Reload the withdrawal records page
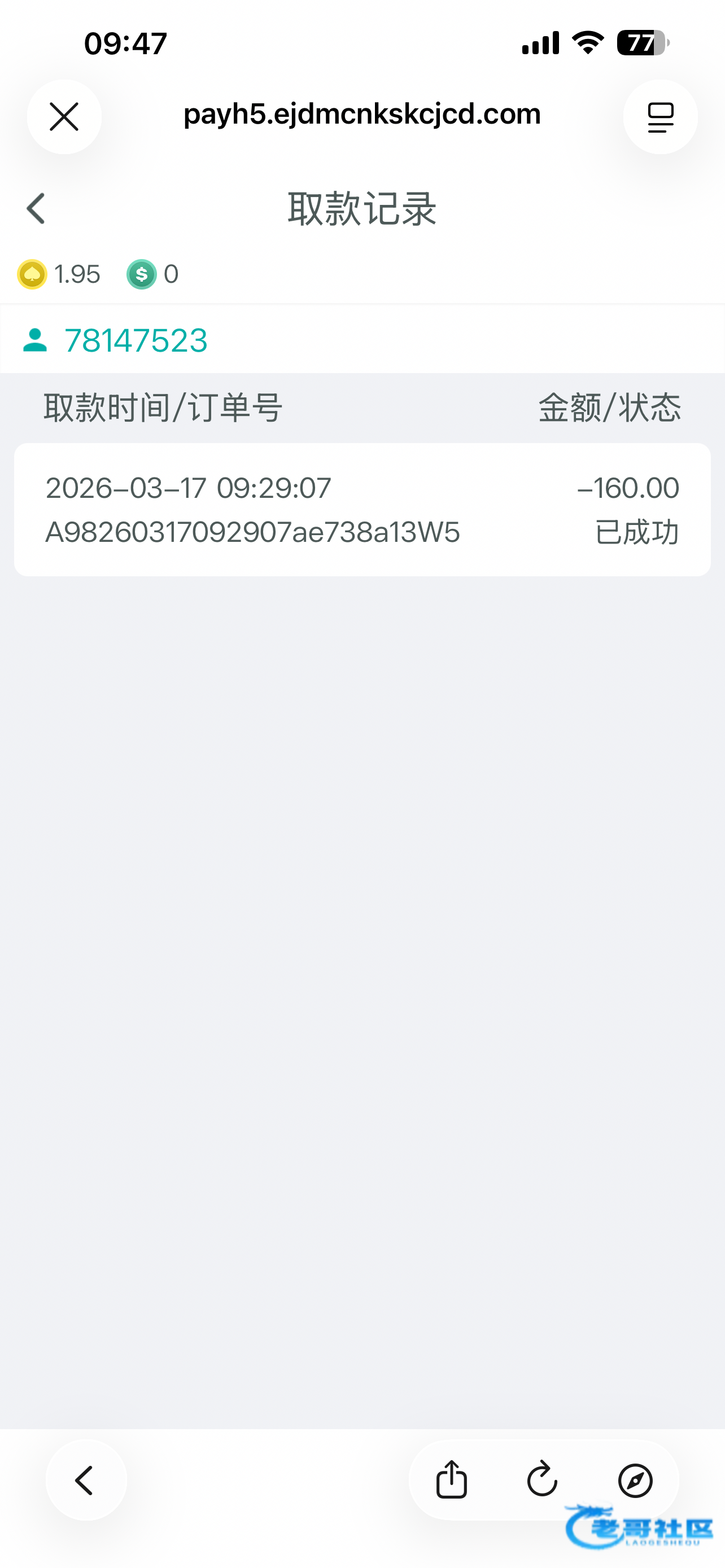 tap(541, 1479)
